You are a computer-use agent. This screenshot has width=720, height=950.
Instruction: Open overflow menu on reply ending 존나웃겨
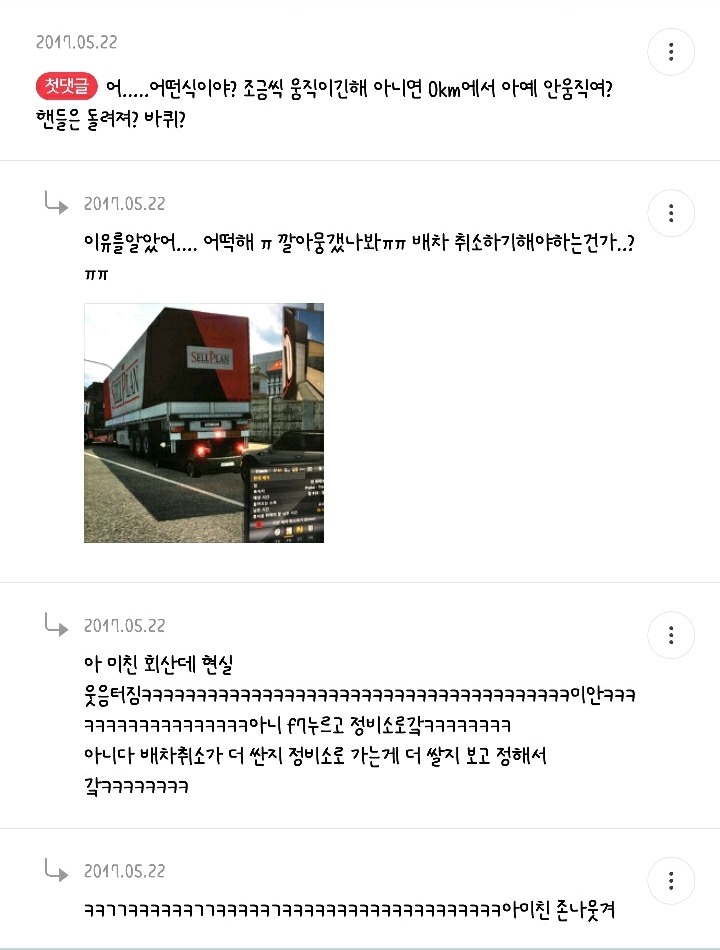(x=670, y=880)
